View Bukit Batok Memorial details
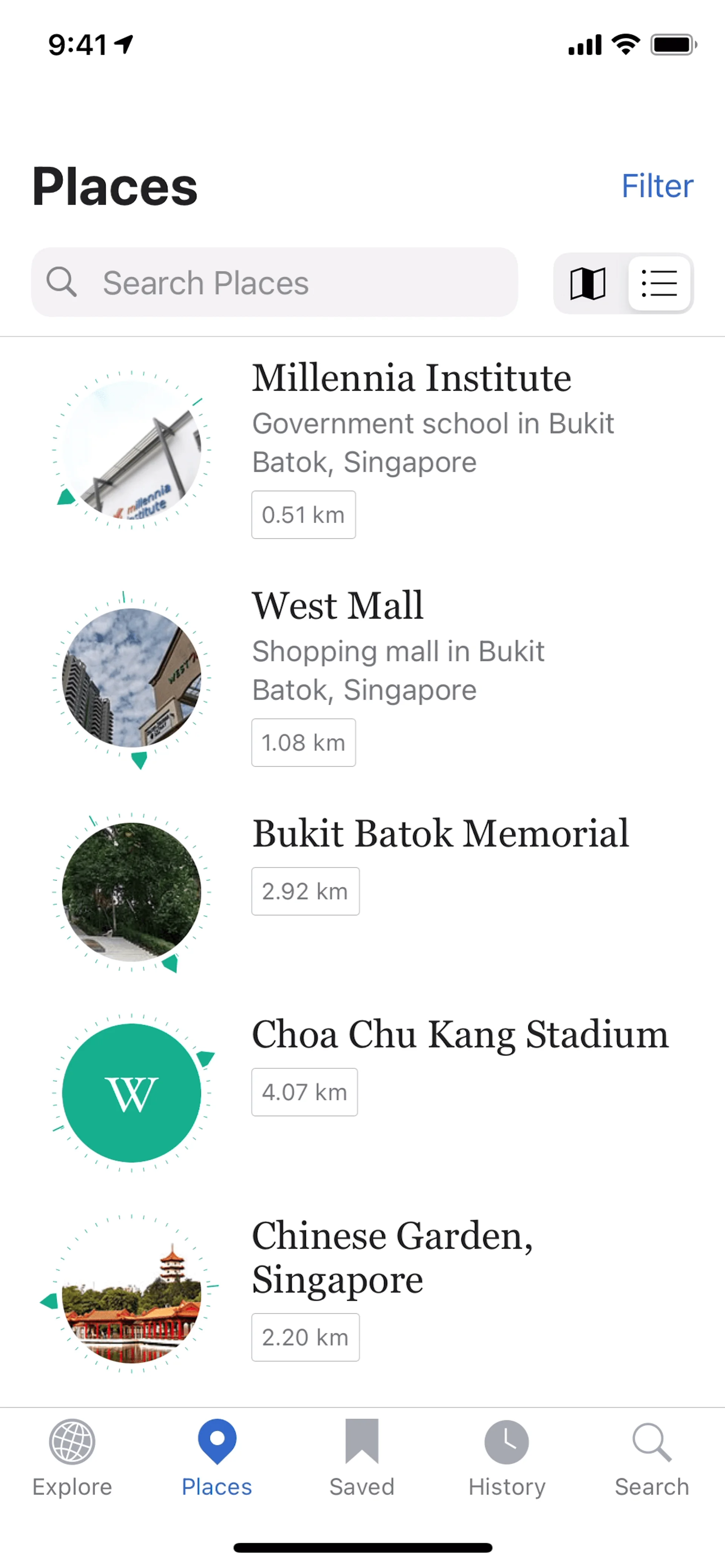The width and height of the screenshot is (725, 1568). tap(440, 834)
